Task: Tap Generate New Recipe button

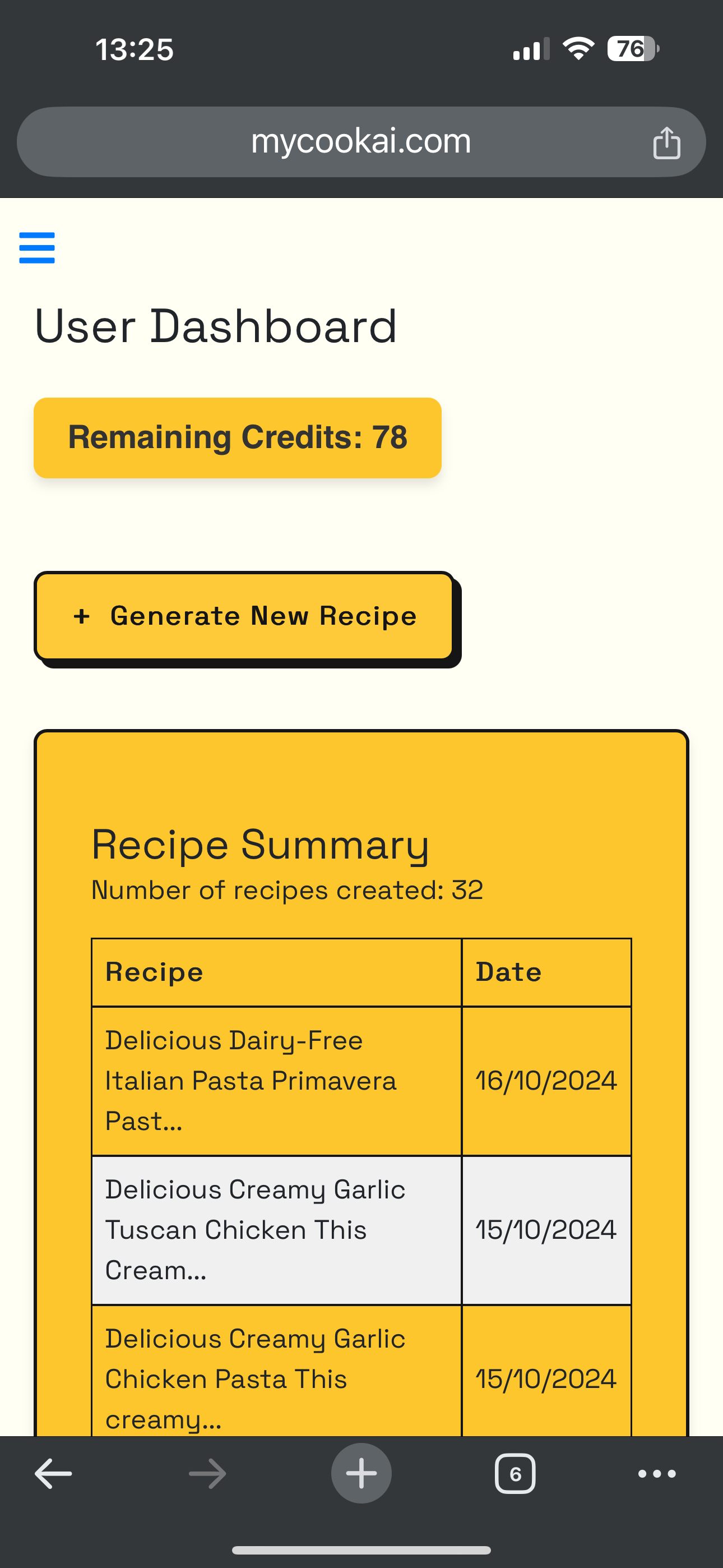Action: click(244, 616)
